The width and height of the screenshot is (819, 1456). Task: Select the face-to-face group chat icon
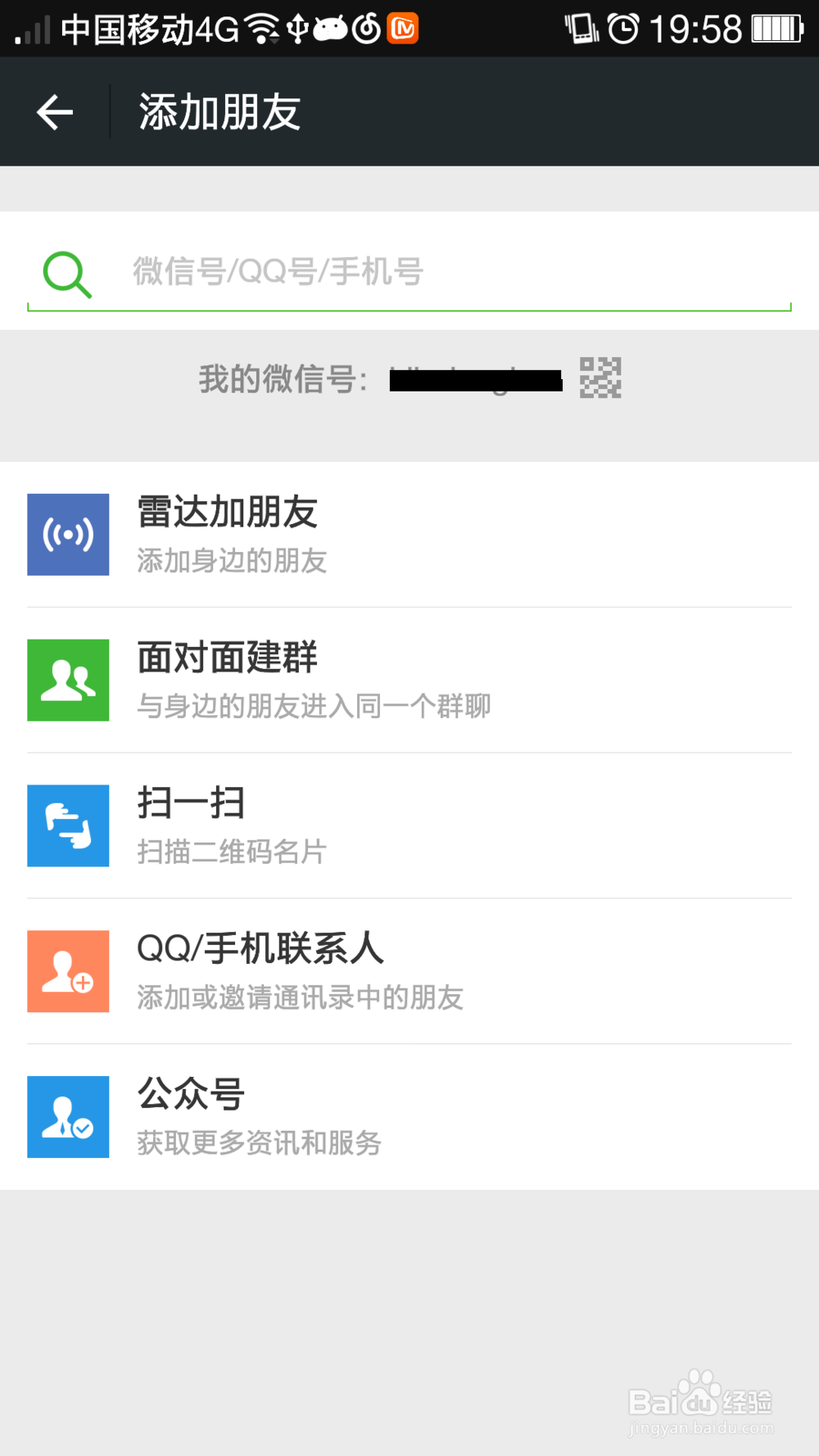[68, 680]
